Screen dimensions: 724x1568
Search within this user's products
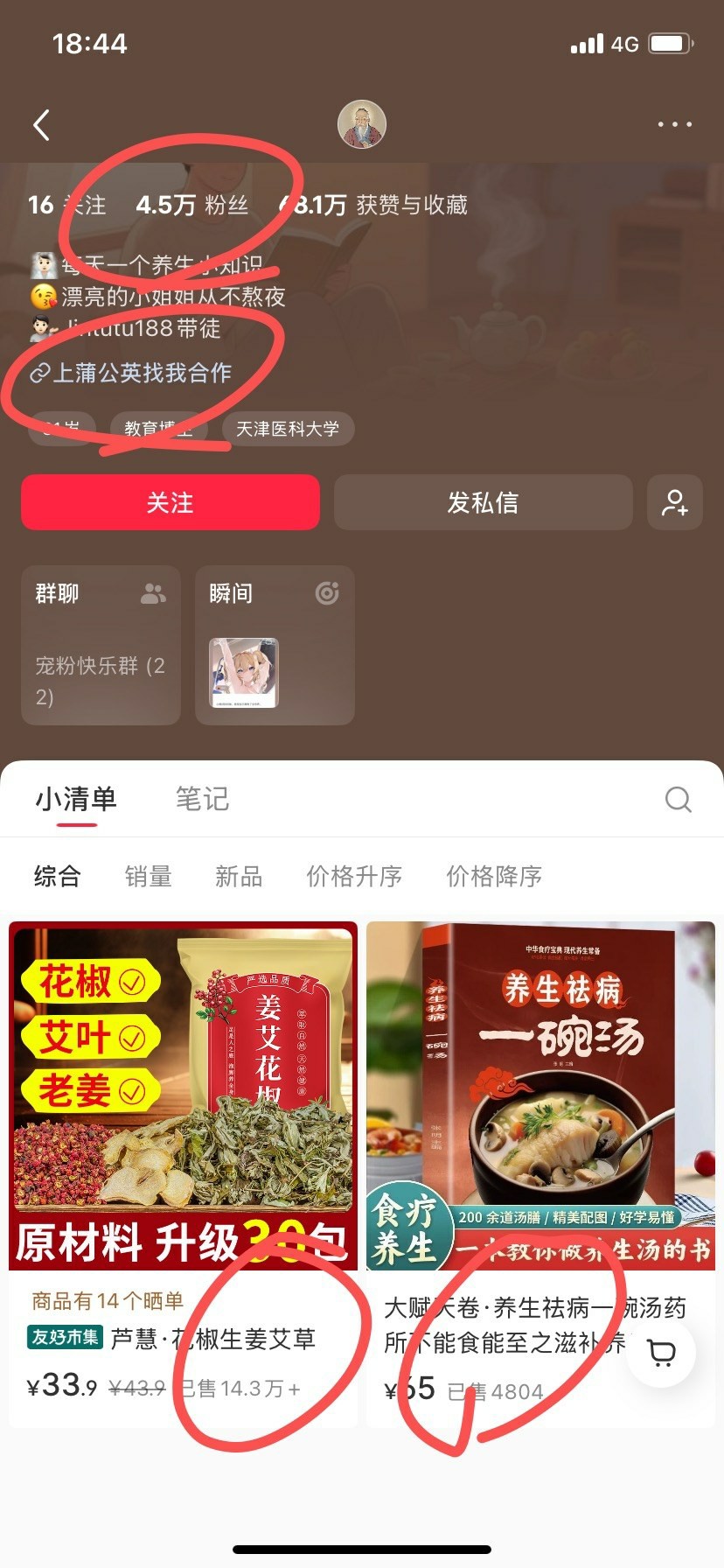(678, 799)
